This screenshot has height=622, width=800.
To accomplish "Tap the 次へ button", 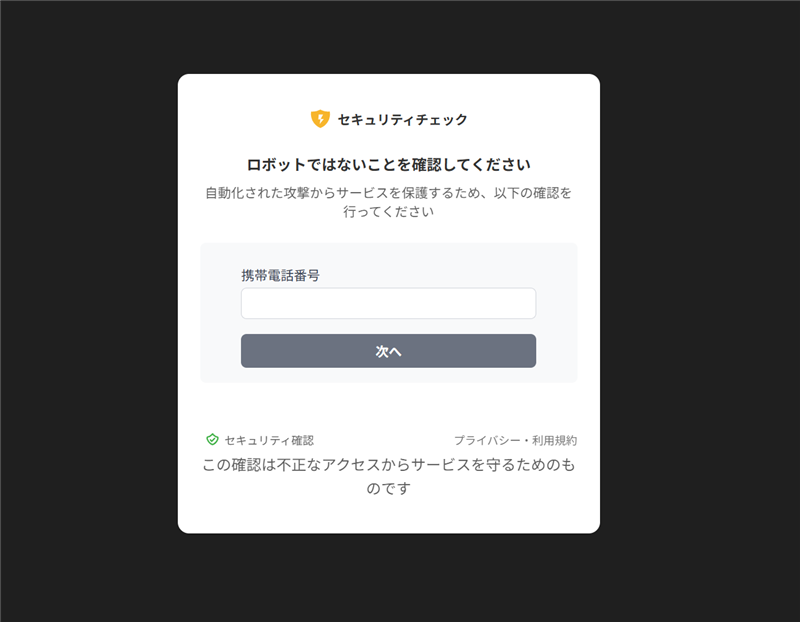I will pyautogui.click(x=388, y=351).
